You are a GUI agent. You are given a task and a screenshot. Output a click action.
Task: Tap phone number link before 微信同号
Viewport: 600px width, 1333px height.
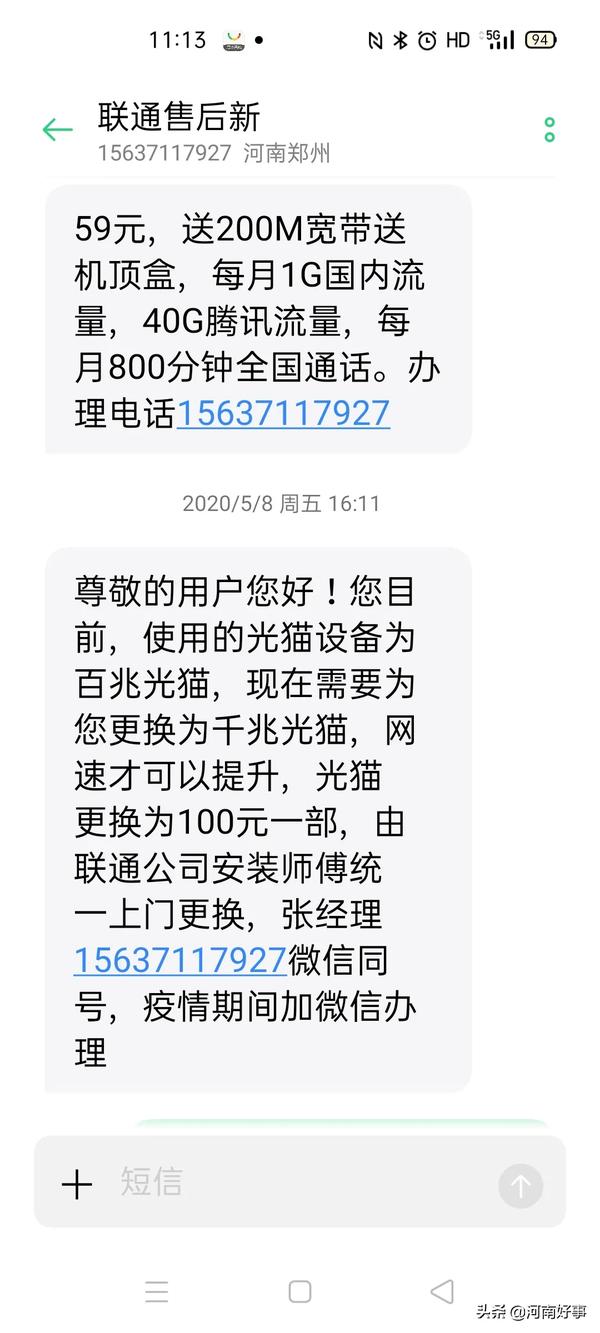click(181, 960)
